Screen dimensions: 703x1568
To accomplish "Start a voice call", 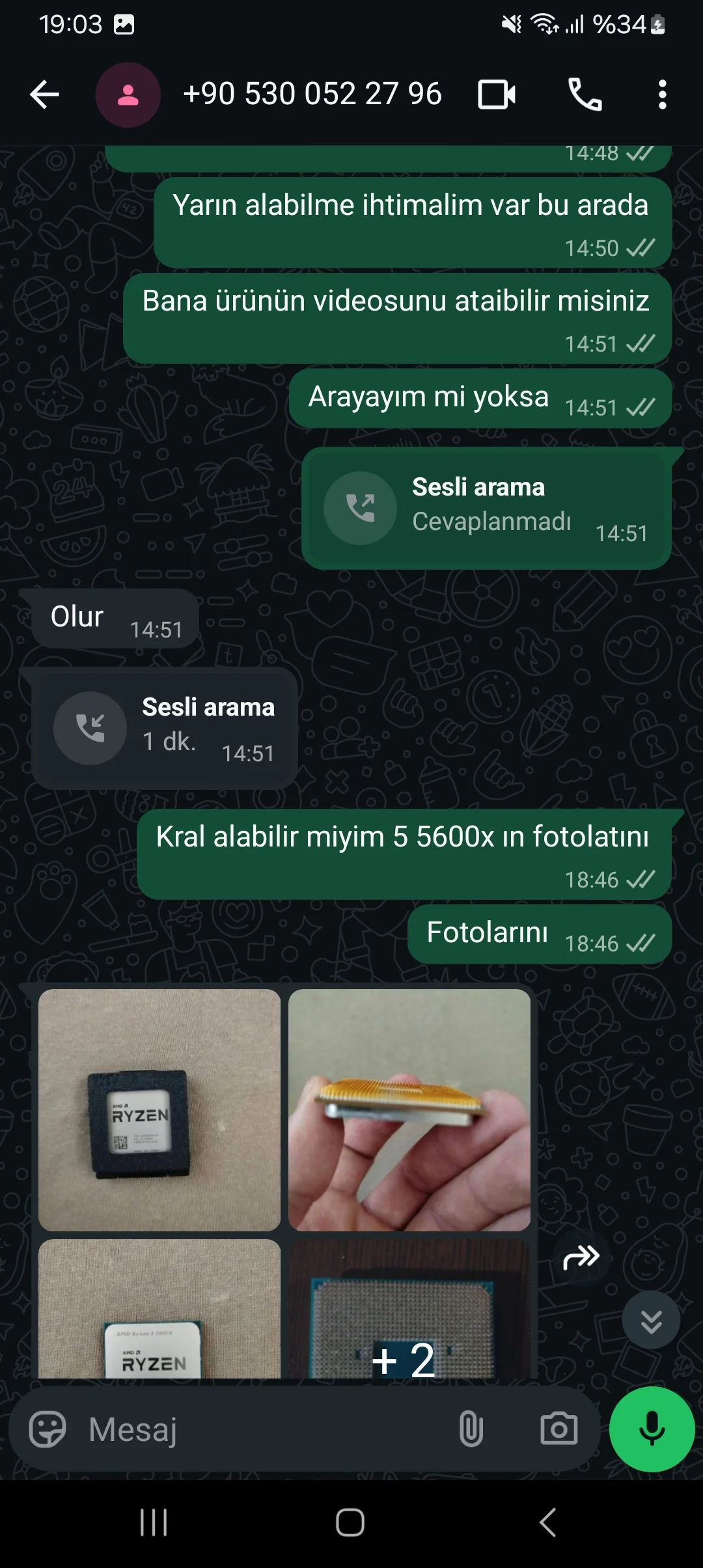I will (585, 95).
